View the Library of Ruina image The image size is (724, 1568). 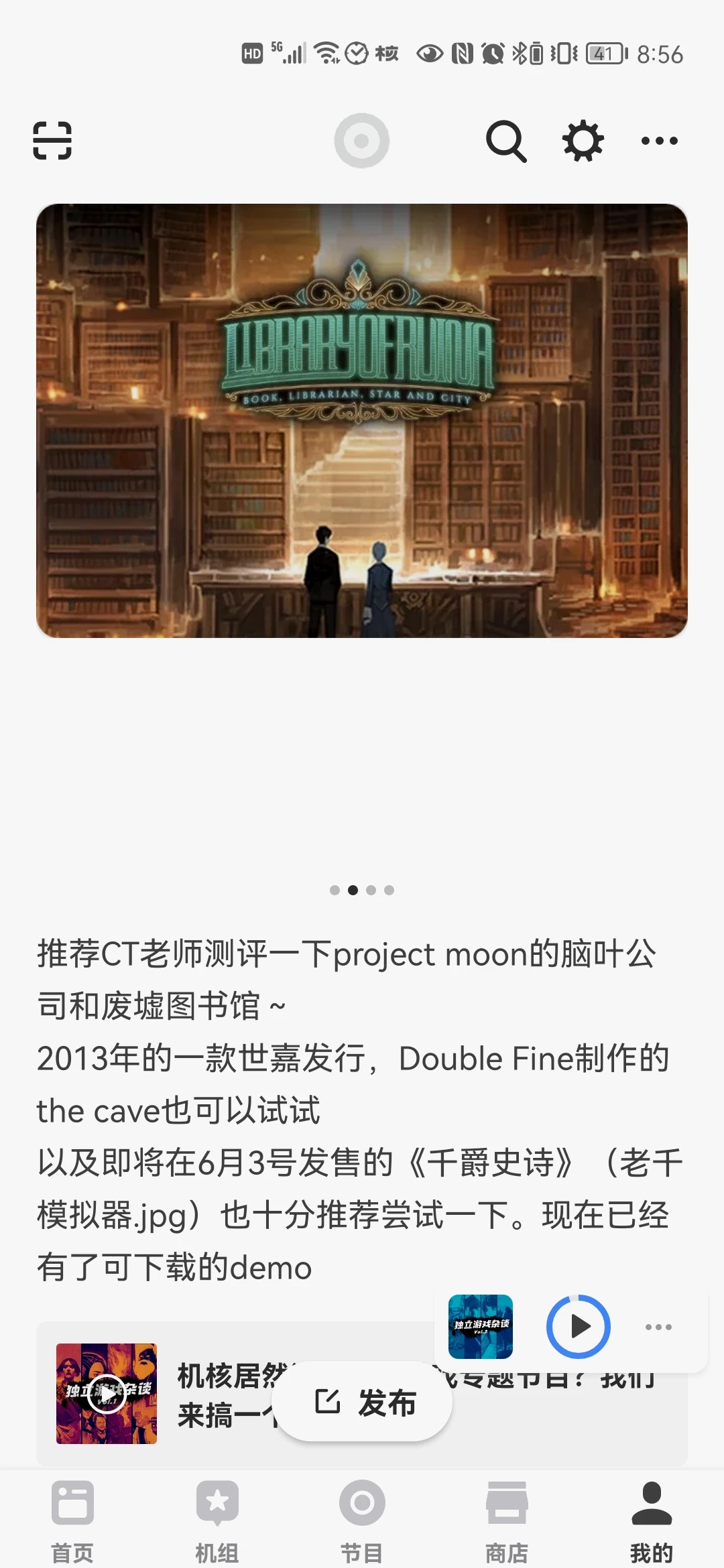(362, 421)
